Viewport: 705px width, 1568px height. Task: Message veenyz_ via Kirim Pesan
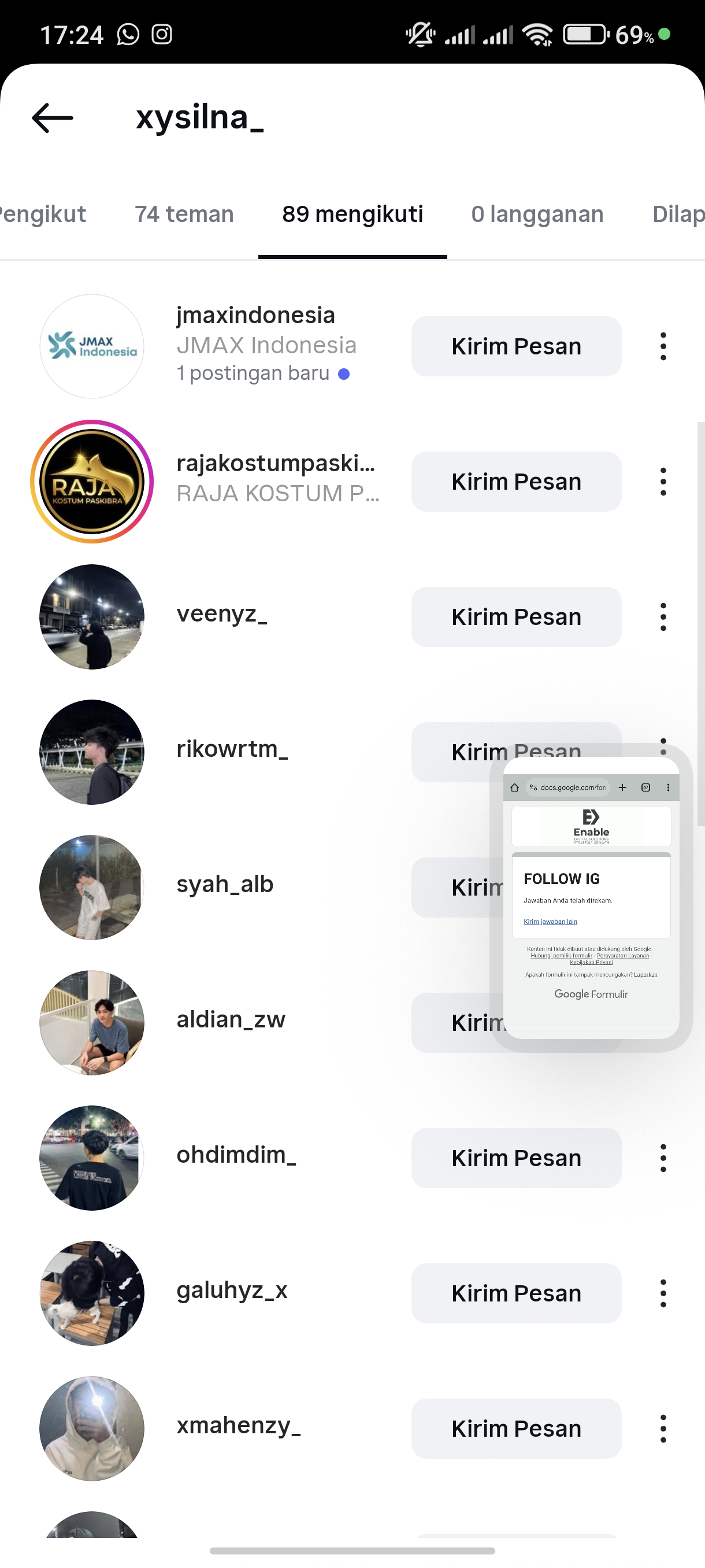pyautogui.click(x=516, y=616)
